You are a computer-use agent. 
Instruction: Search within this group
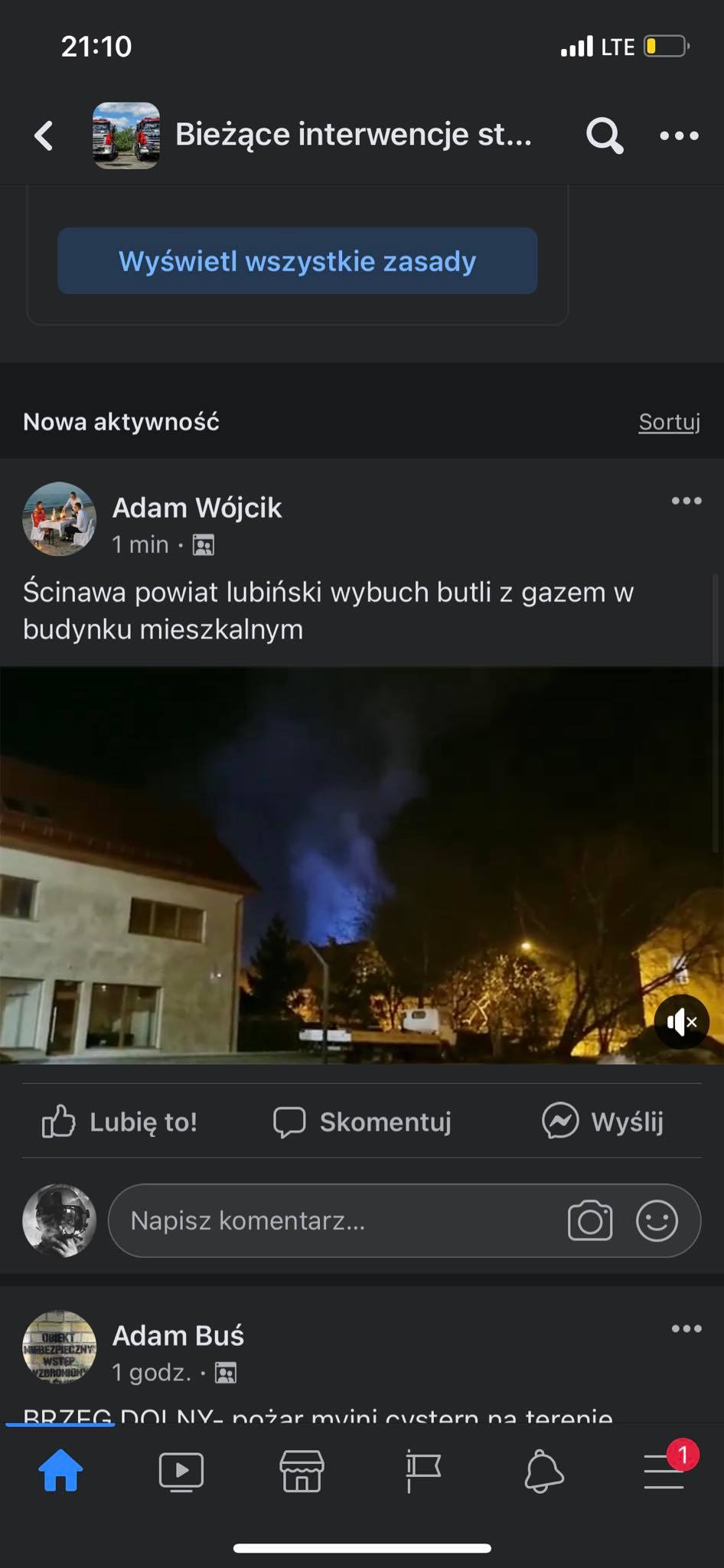click(x=605, y=136)
